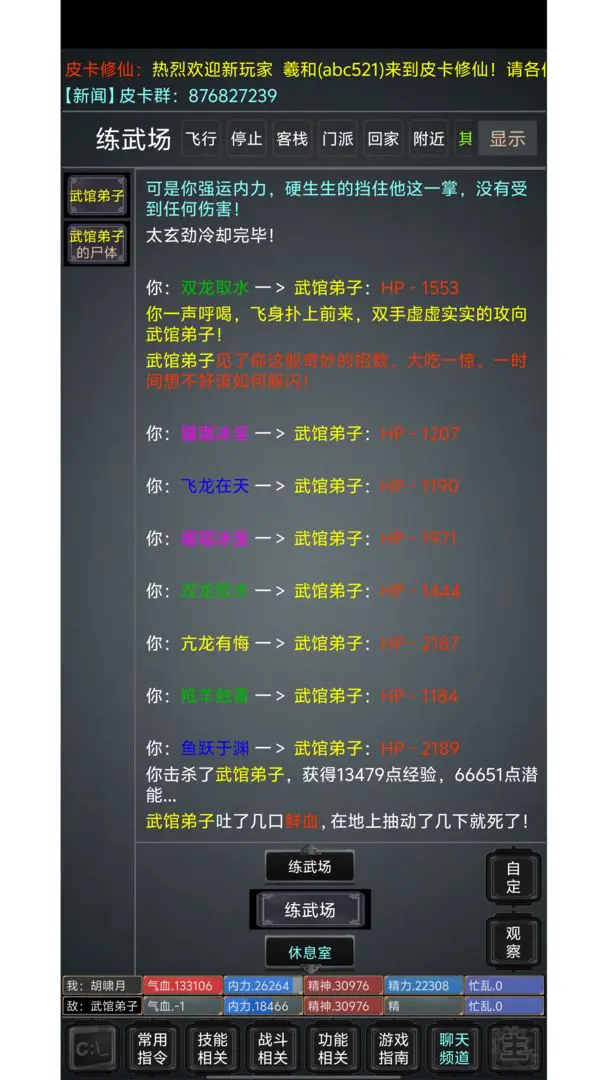Tap the 观察 observe button
This screenshot has width=608, height=1080.
[513, 941]
